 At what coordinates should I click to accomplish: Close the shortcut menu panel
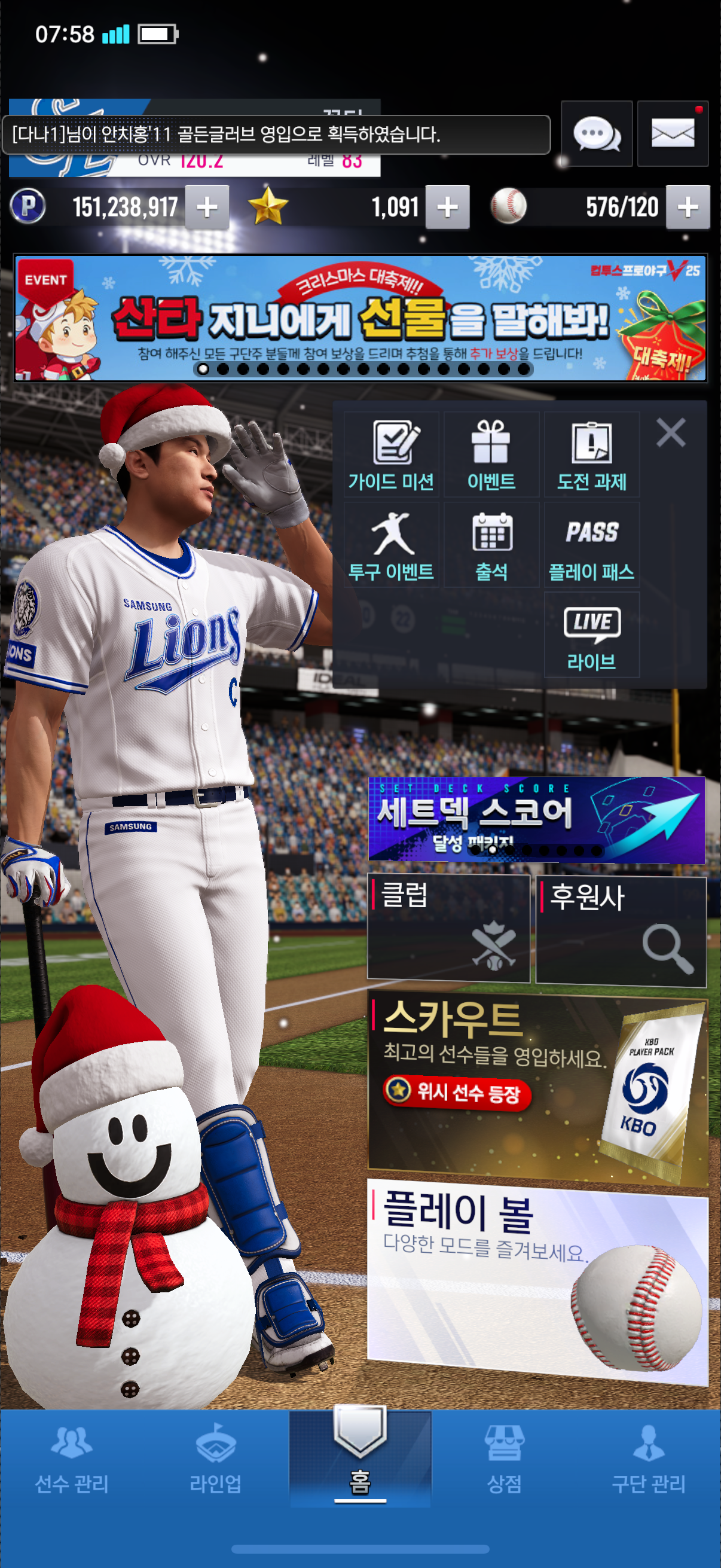(671, 433)
